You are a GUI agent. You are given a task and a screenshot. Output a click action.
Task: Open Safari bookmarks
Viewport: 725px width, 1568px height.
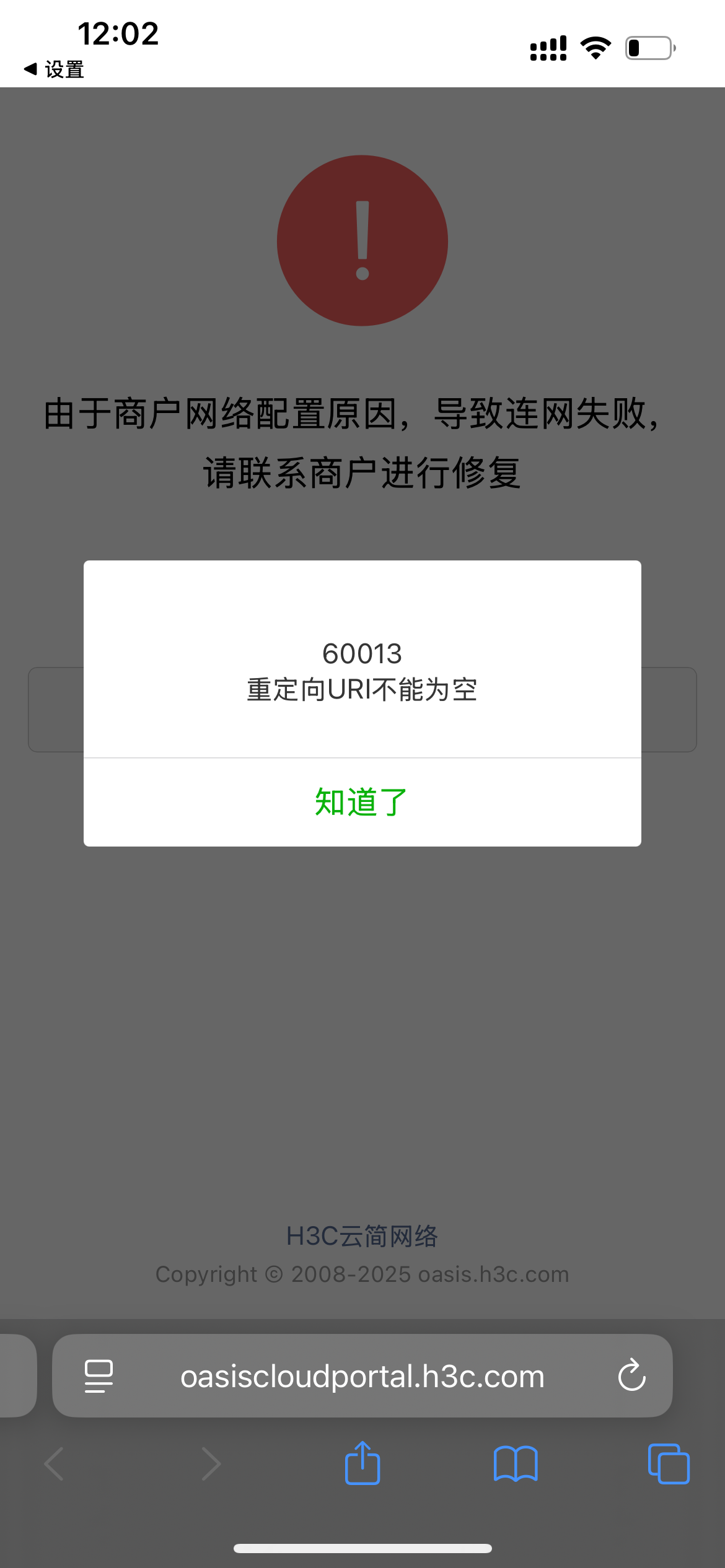(516, 1464)
